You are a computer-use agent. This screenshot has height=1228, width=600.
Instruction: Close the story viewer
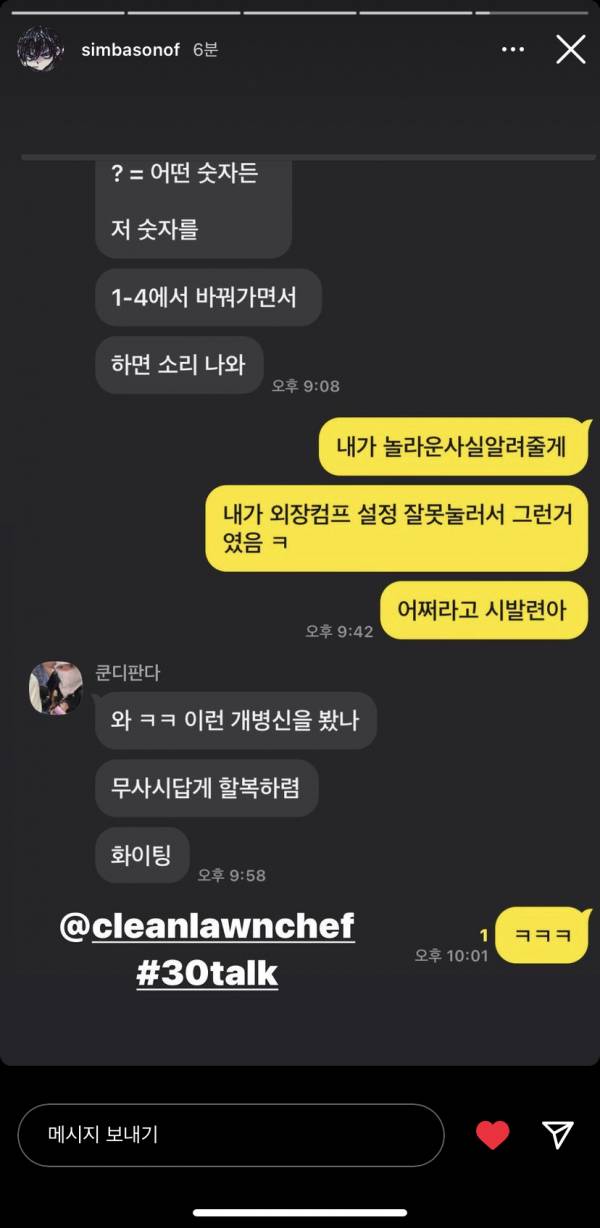[x=571, y=49]
